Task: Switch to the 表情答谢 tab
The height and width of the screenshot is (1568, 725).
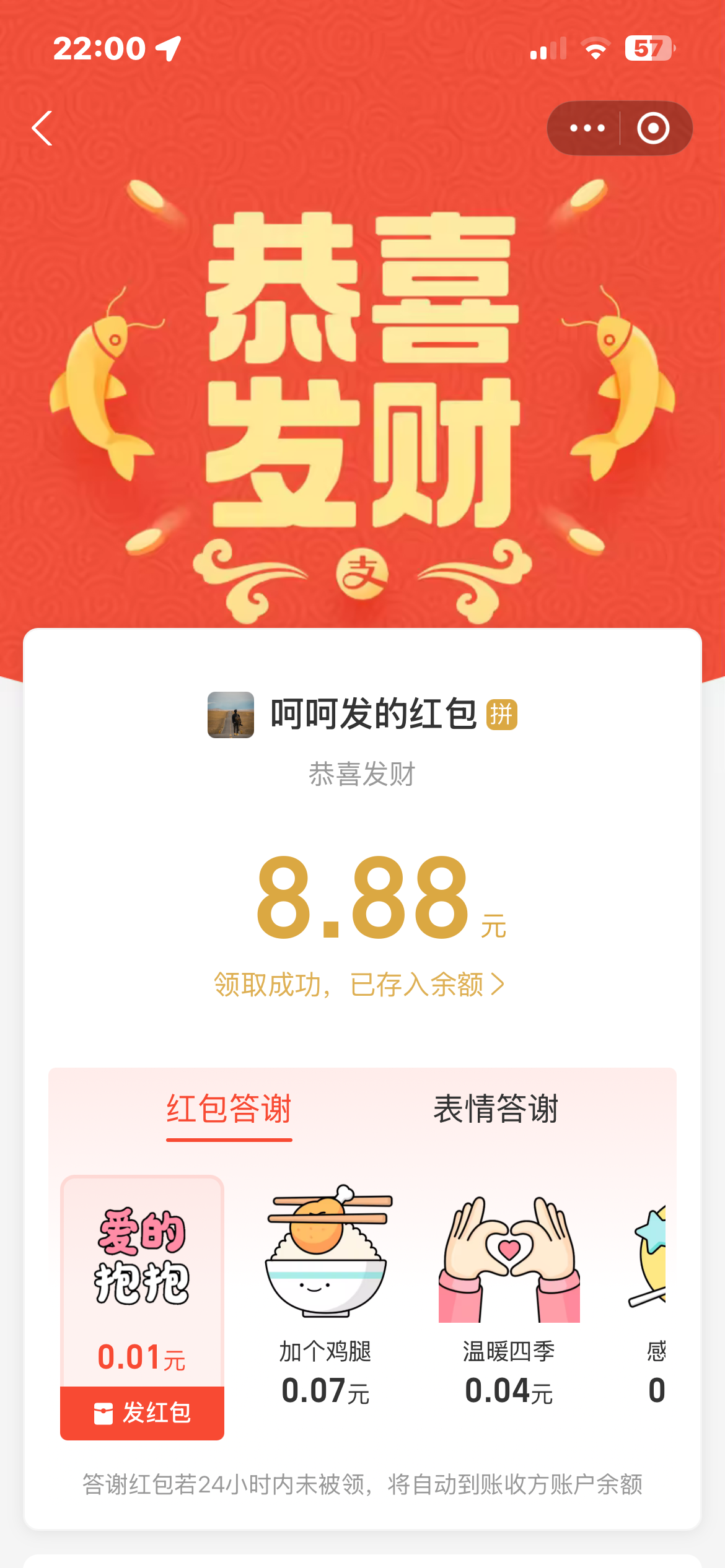Action: 496,1109
